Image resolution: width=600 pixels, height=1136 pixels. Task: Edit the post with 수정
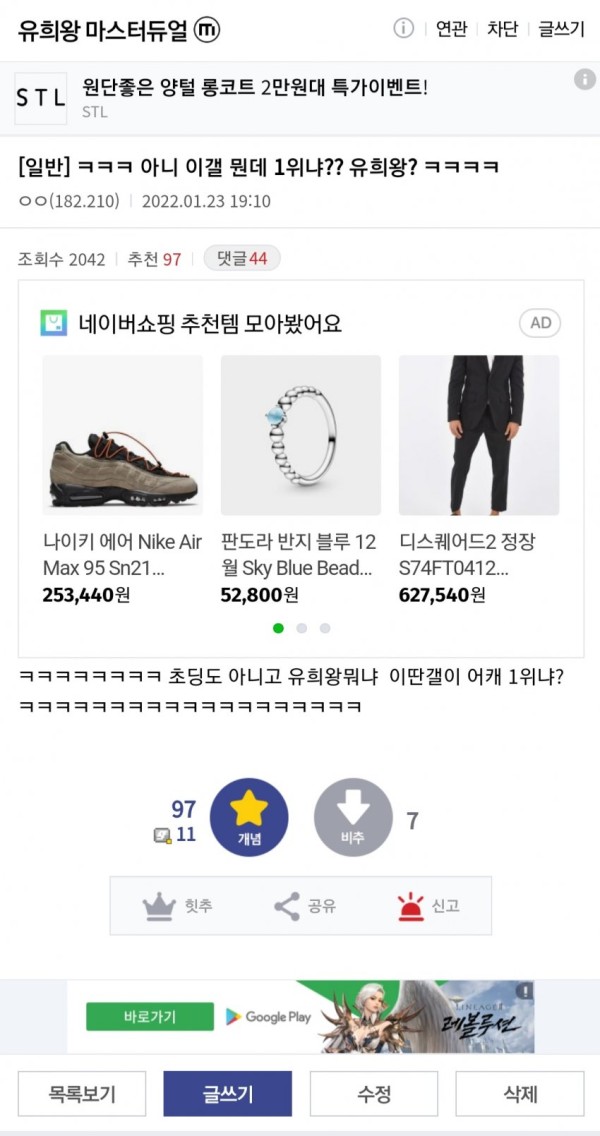pos(374,1094)
